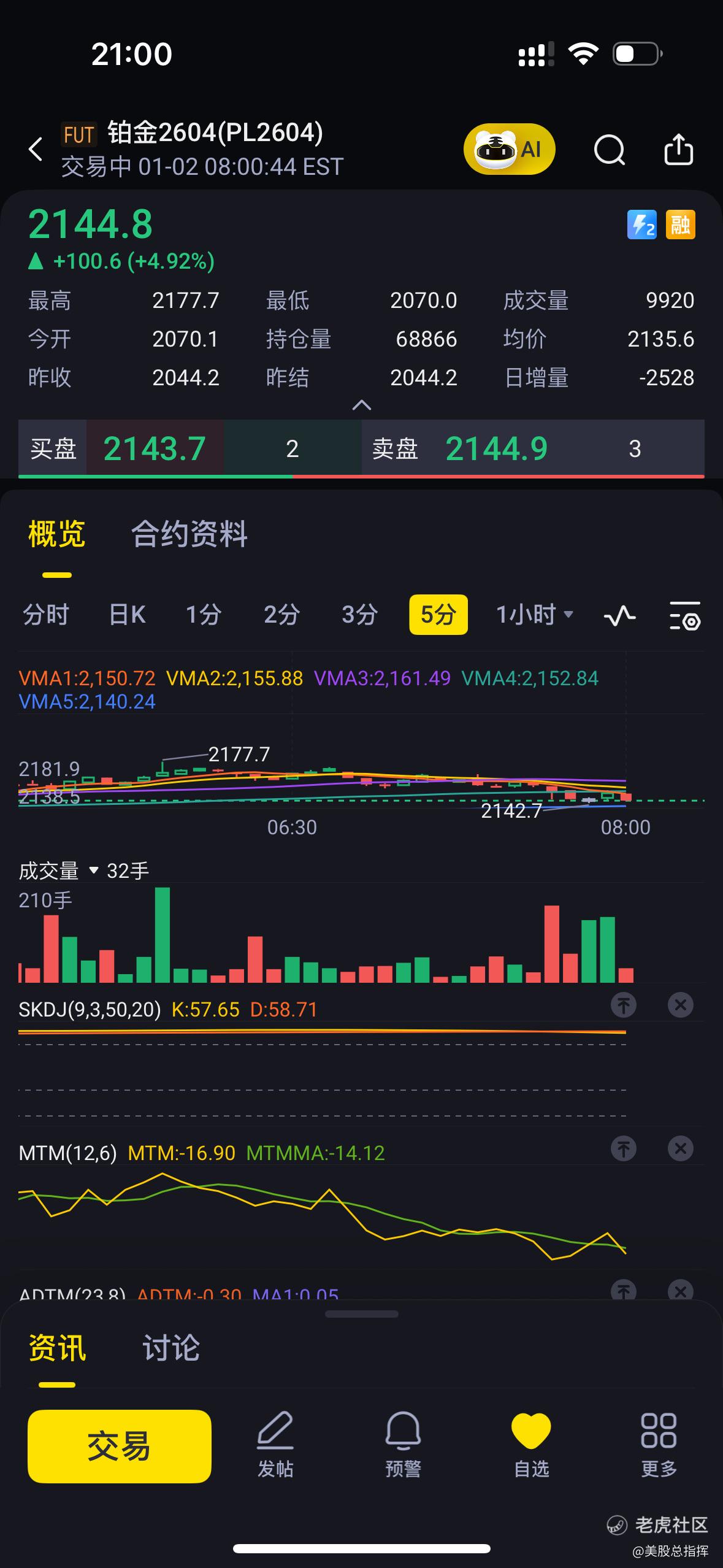The width and height of the screenshot is (723, 1568).
Task: Select the 1分 chart interval
Action: (204, 615)
